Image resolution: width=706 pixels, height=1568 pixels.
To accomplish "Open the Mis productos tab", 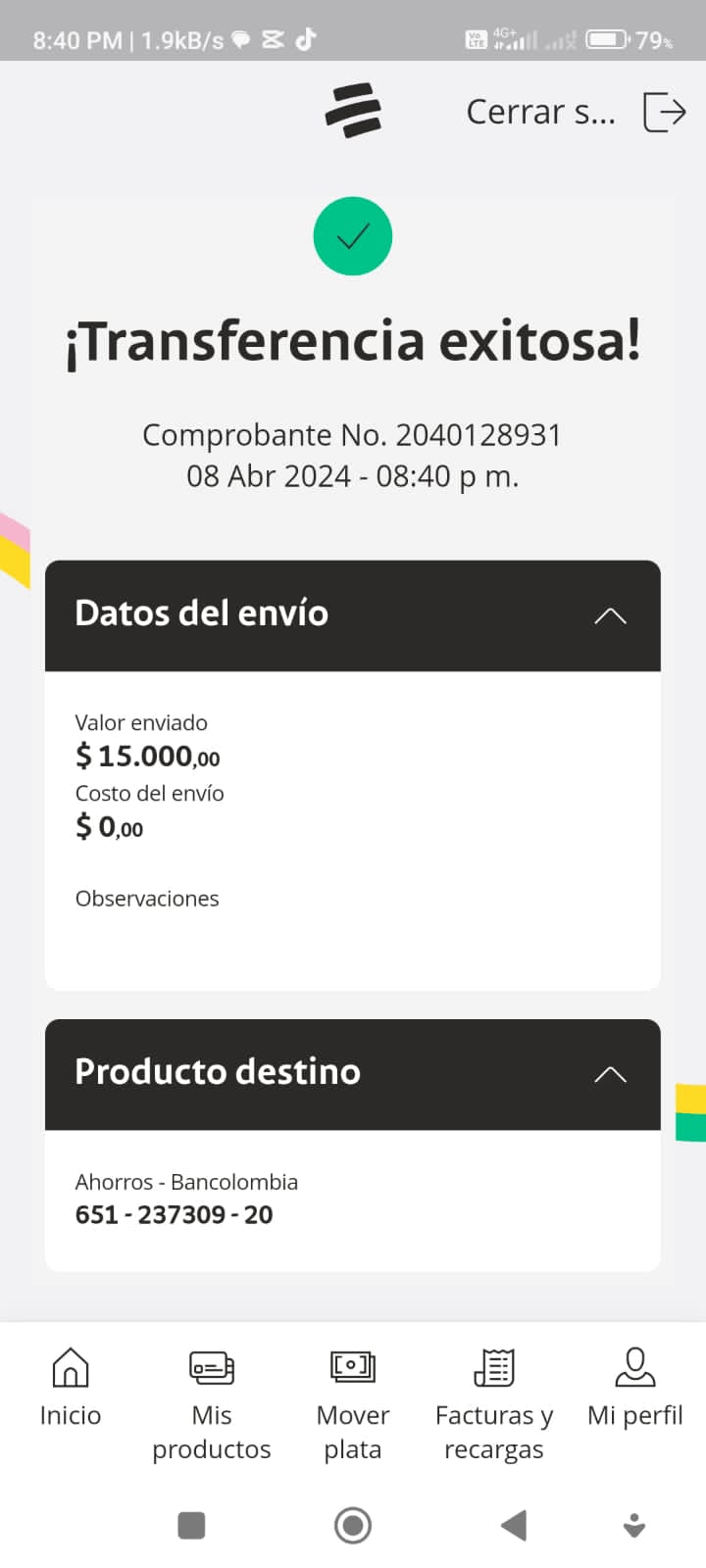I will 212,1403.
